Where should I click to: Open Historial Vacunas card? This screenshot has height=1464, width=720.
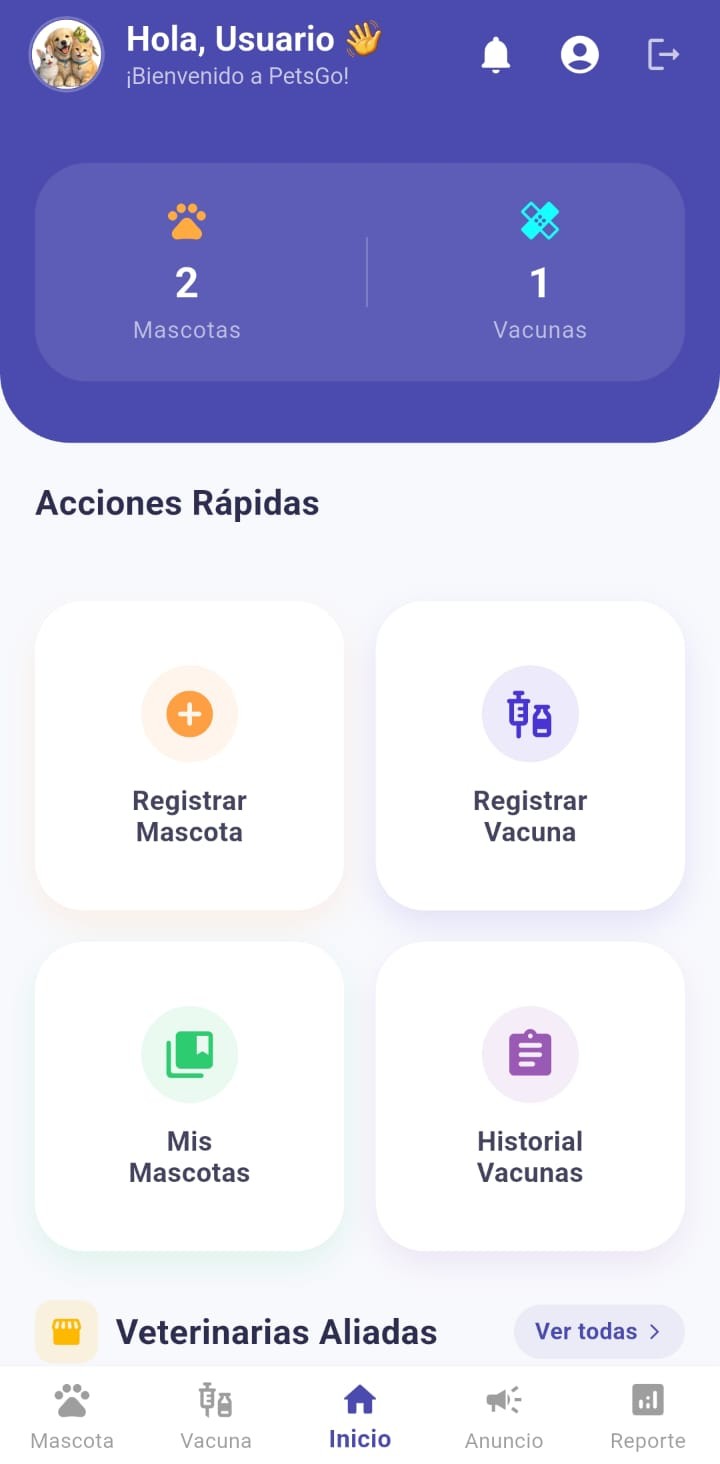tap(530, 1096)
